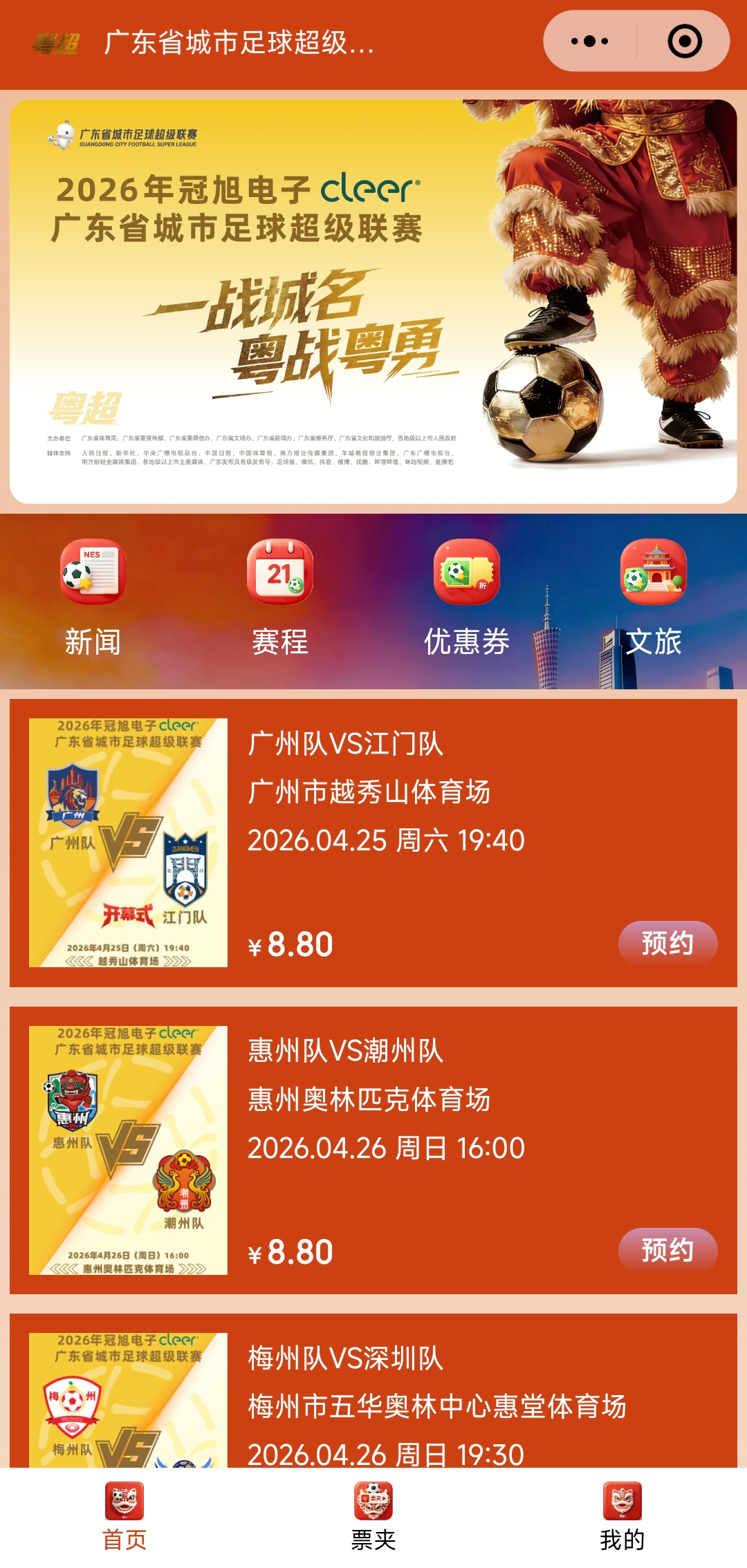View the 赛程 match schedule
The image size is (747, 1568).
(280, 597)
